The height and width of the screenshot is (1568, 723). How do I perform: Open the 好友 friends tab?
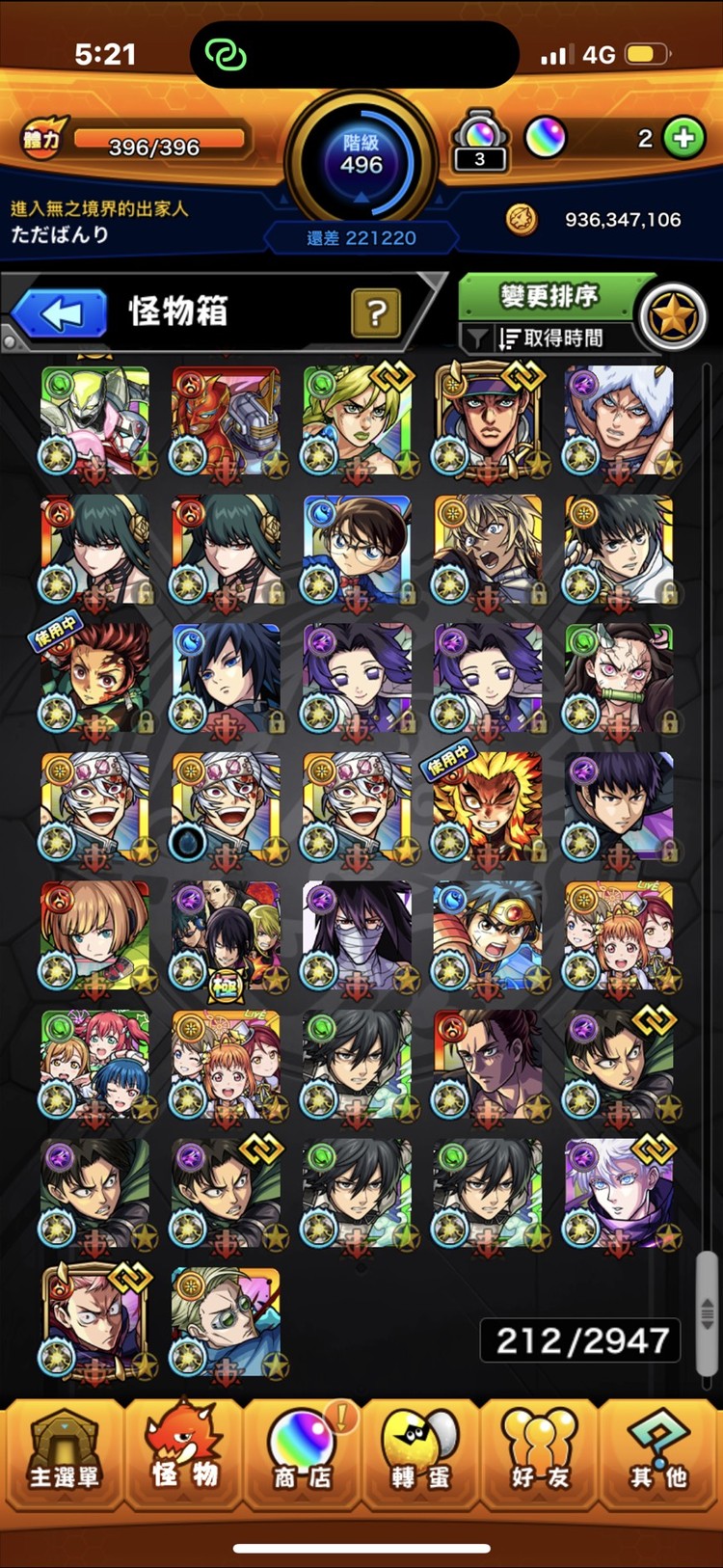540,1453
